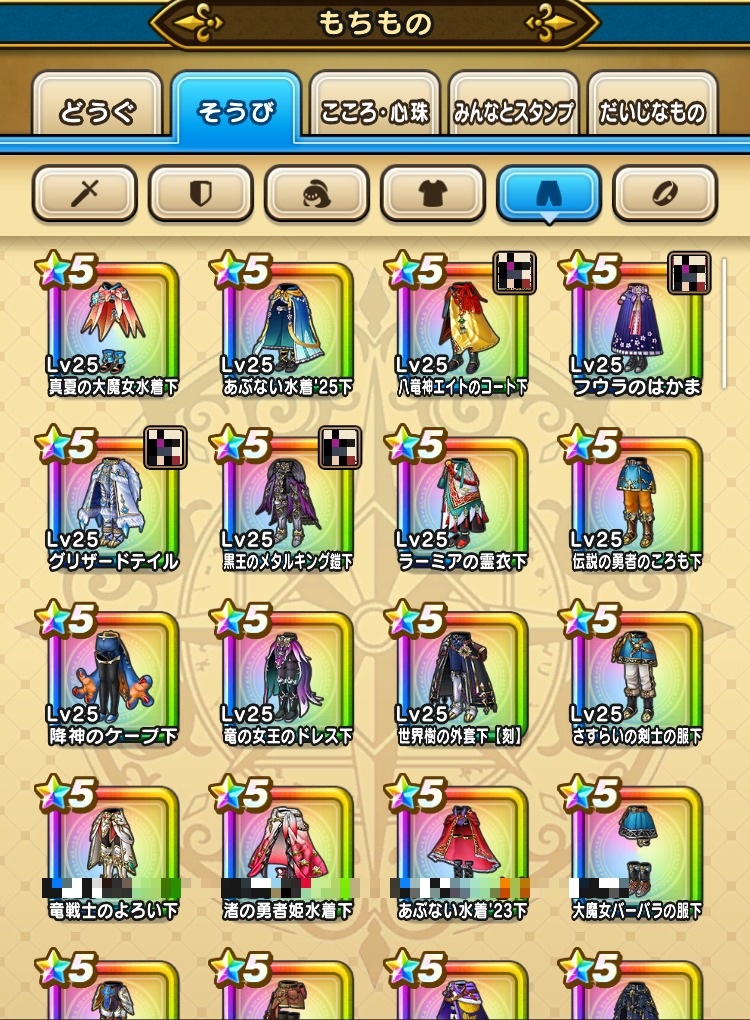Viewport: 750px width, 1020px height.
Task: Filter equipment by shield icon
Action: point(200,193)
